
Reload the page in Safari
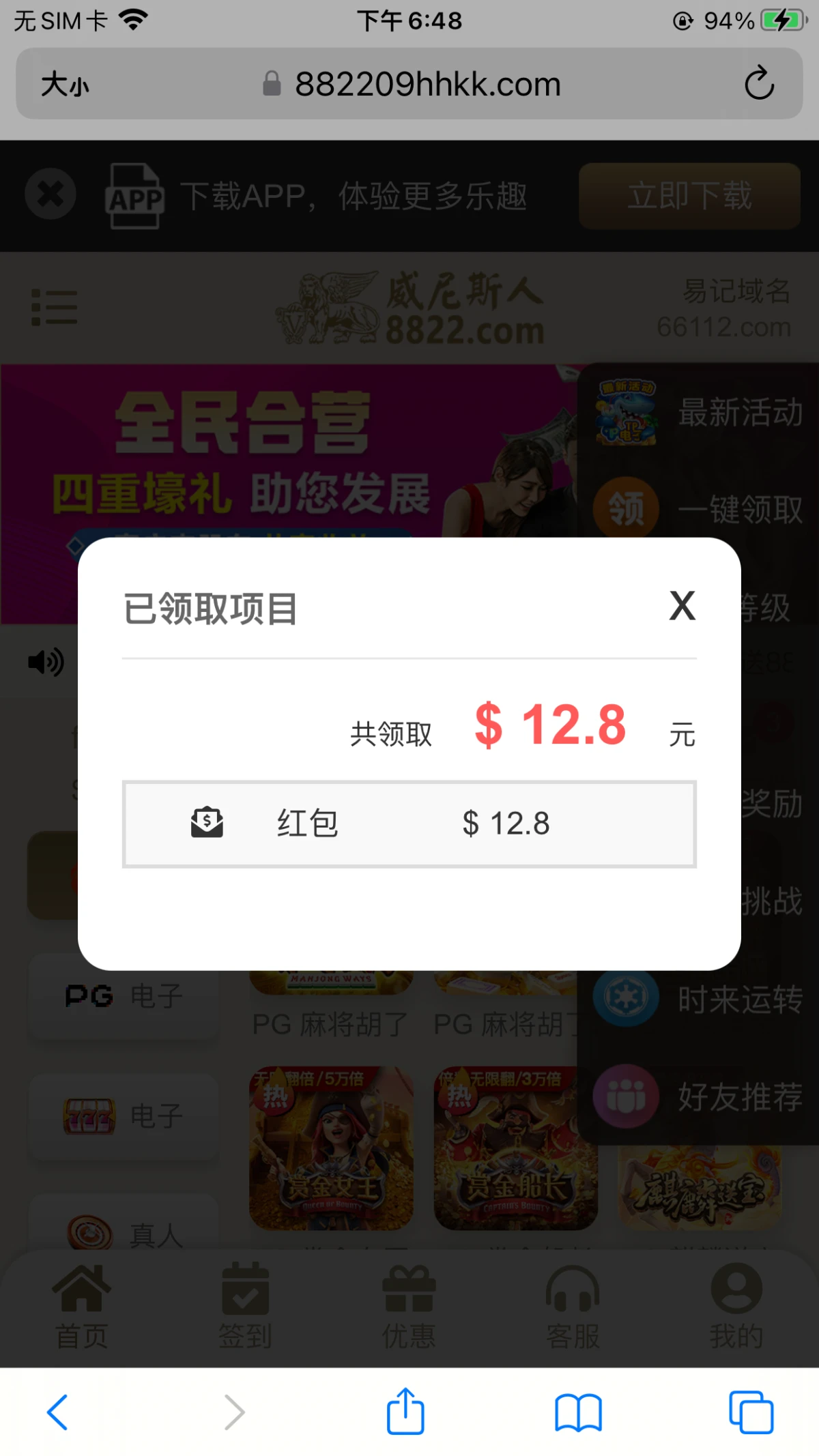click(x=758, y=84)
